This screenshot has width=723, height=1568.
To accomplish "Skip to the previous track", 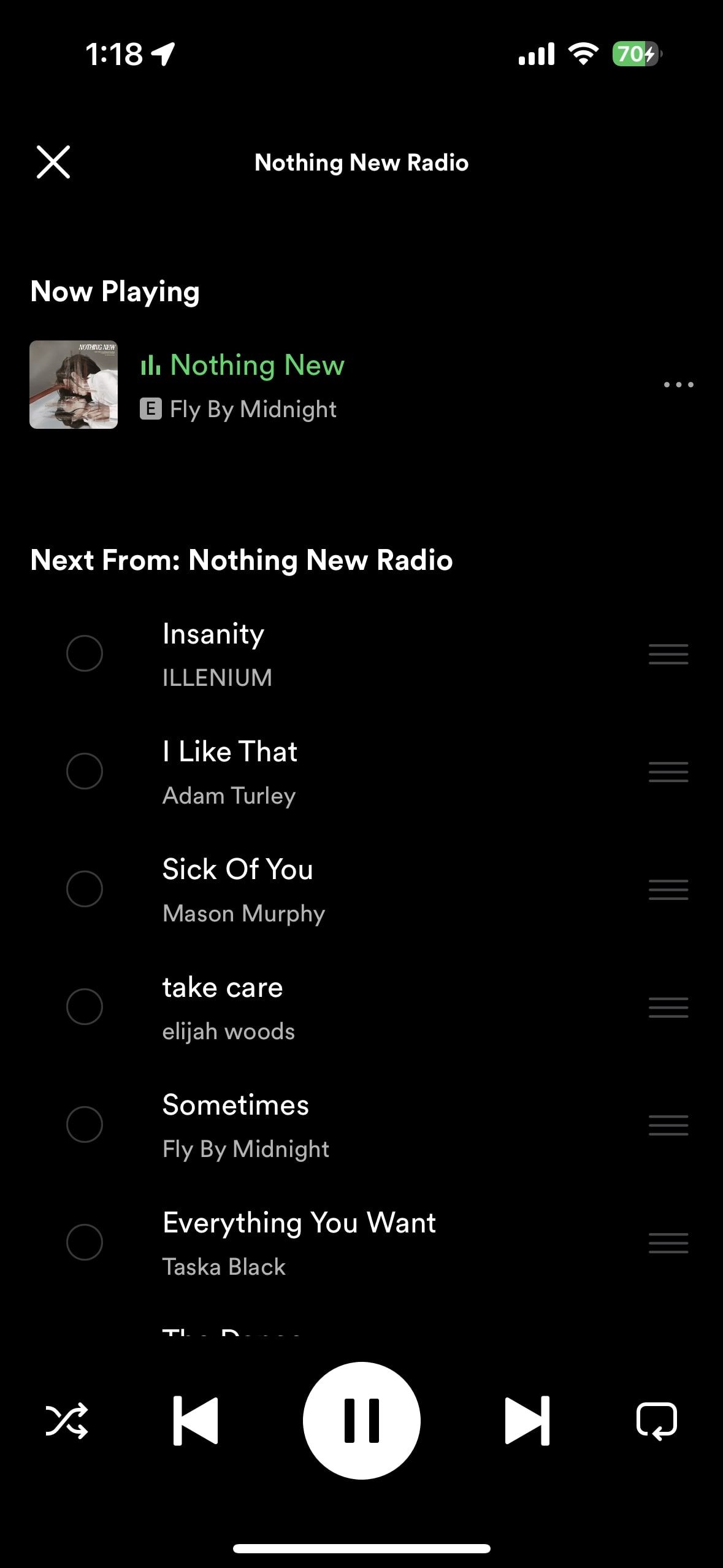I will pos(196,1421).
